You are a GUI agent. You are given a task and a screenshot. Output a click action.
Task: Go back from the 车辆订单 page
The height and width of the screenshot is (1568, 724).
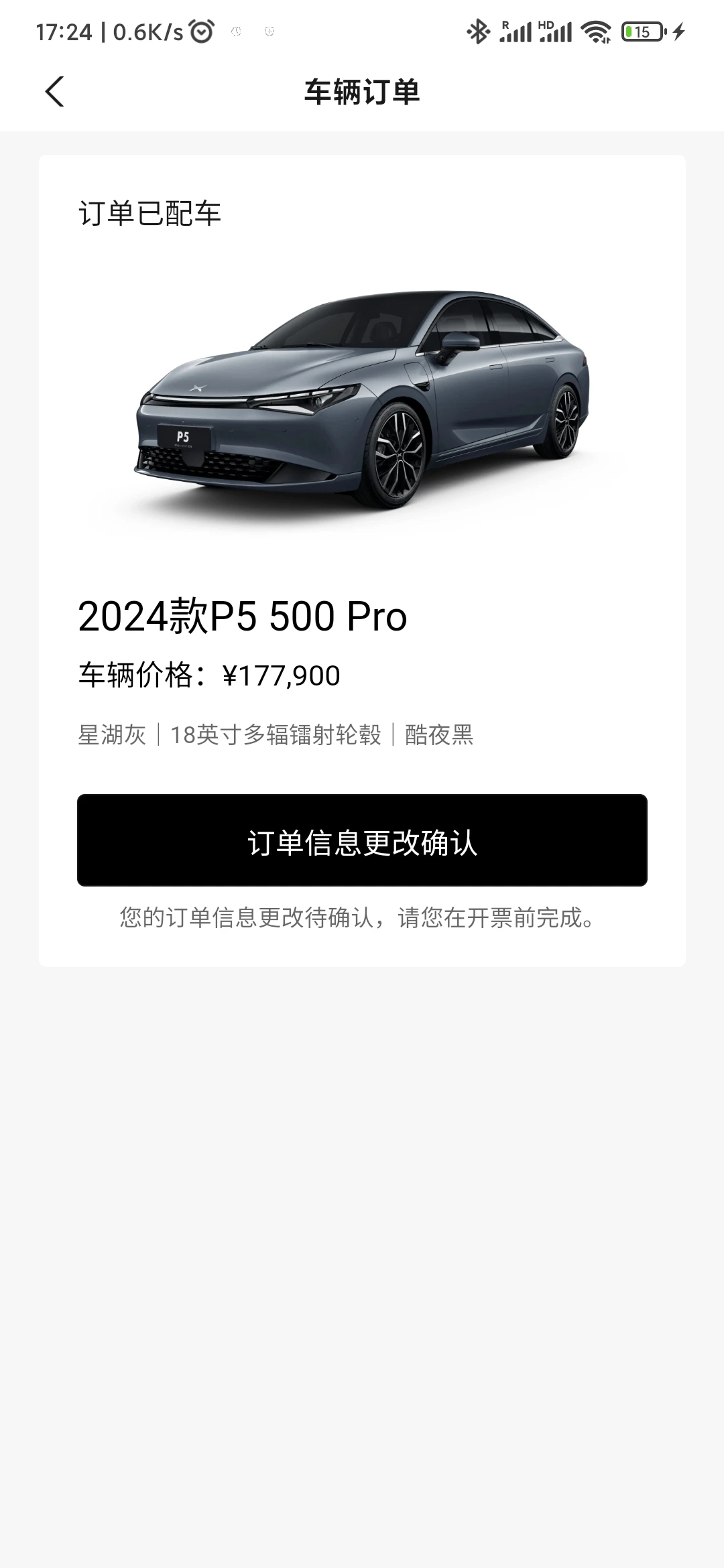coord(54,92)
